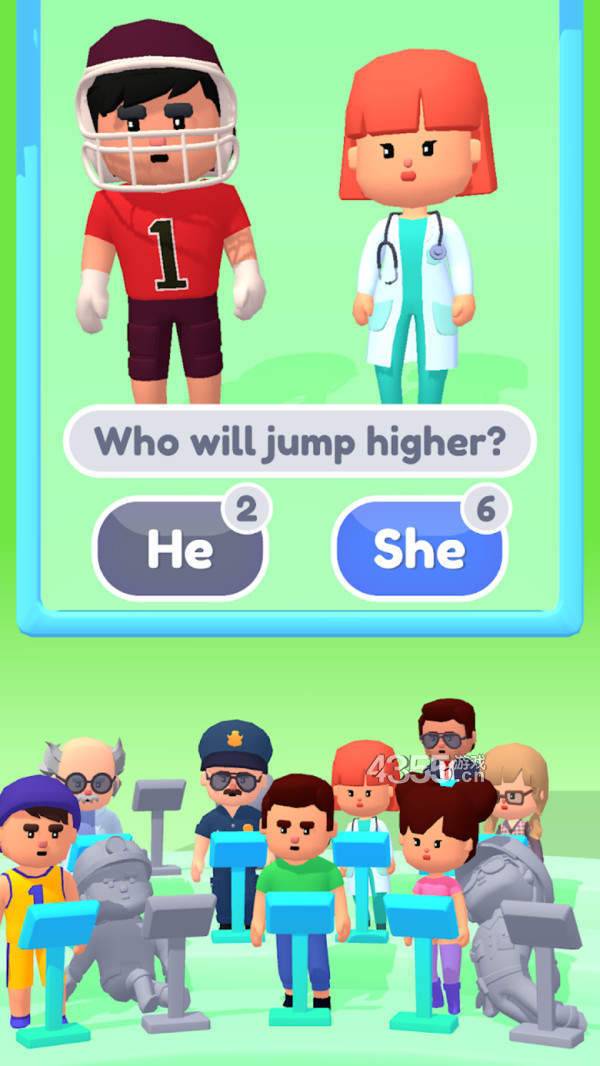Select the She answer button
The height and width of the screenshot is (1066, 600).
click(x=419, y=549)
